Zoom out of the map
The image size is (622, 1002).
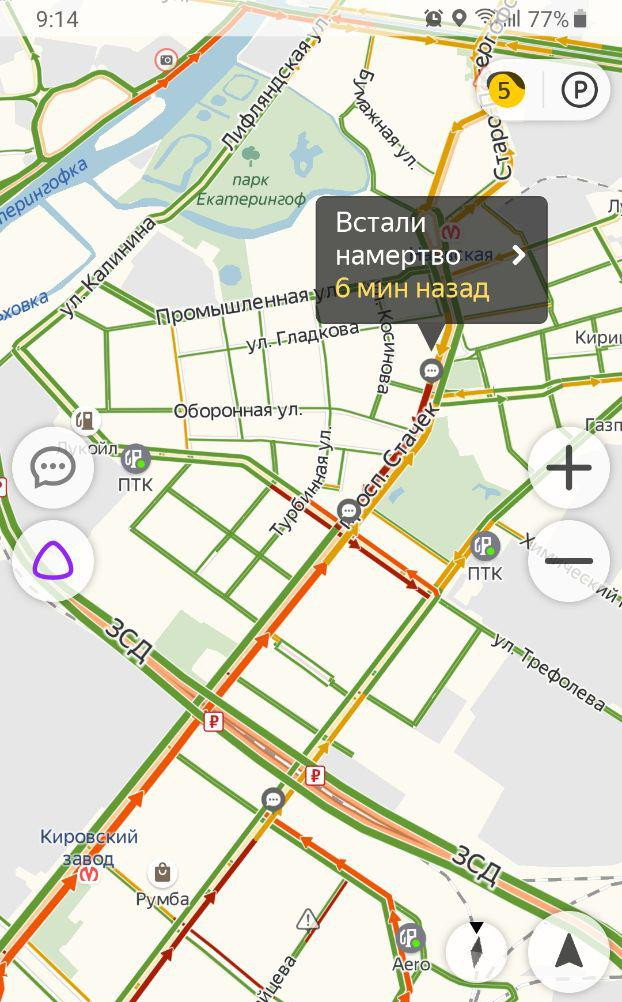pos(568,561)
